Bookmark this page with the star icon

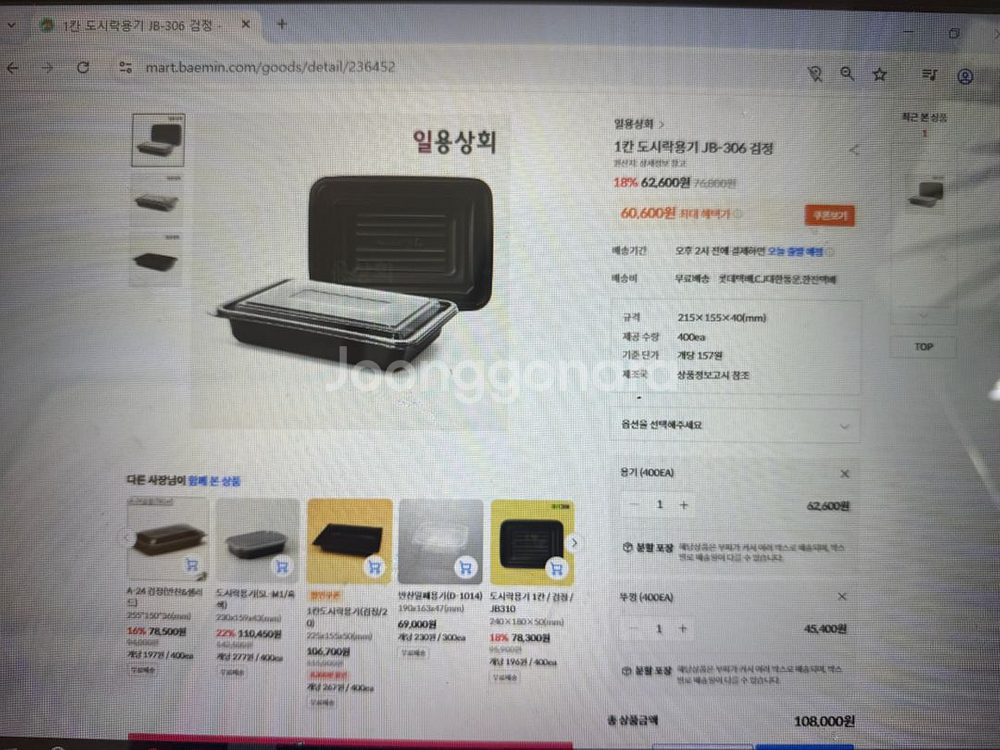pos(879,75)
